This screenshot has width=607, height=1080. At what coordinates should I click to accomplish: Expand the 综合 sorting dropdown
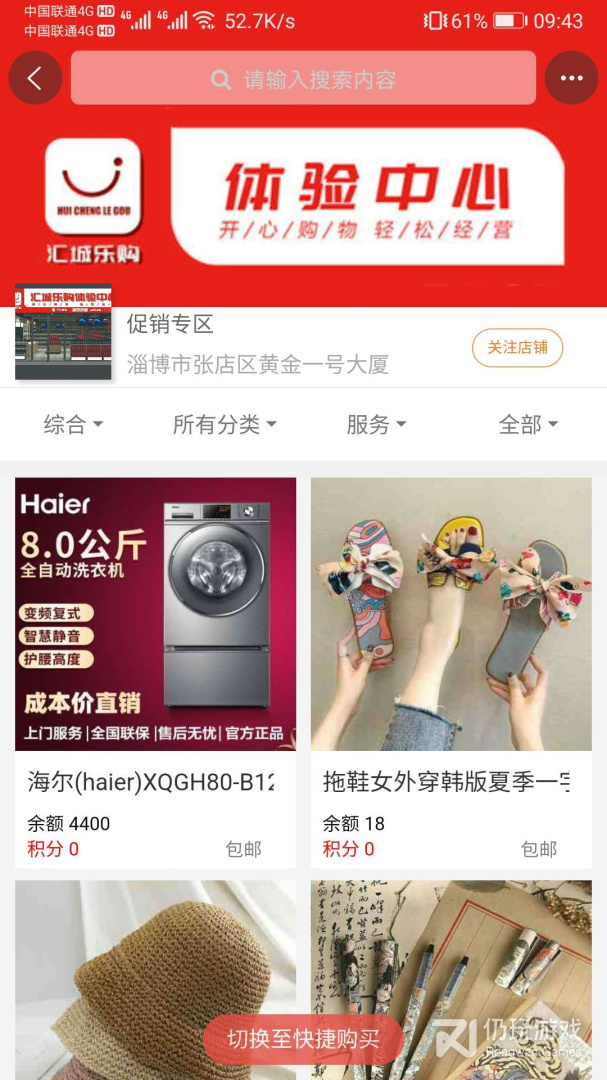coord(73,424)
